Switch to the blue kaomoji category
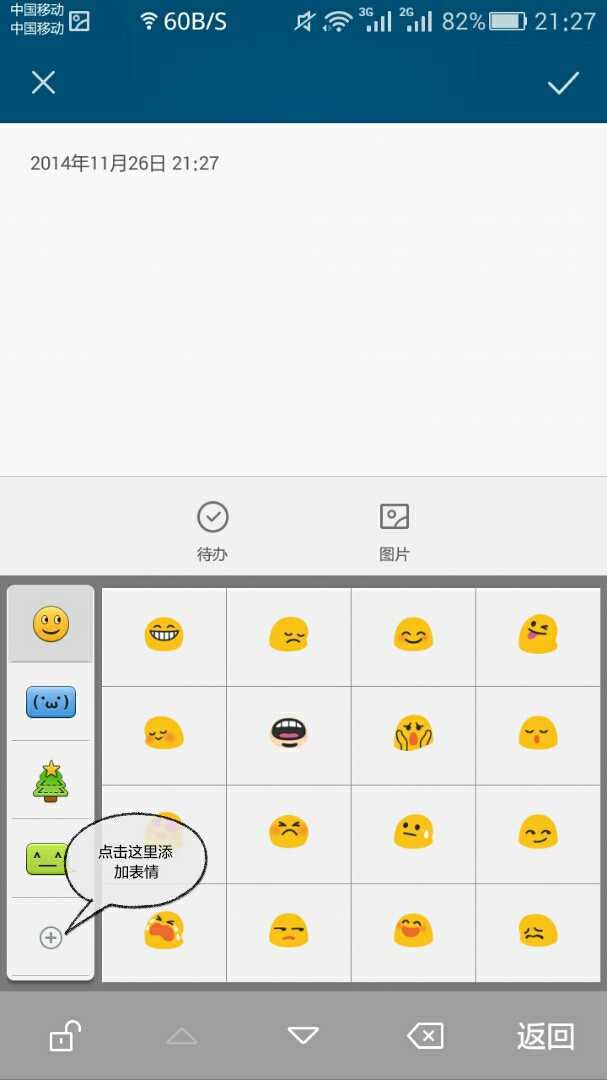Screen dimensions: 607x1080 pos(50,702)
